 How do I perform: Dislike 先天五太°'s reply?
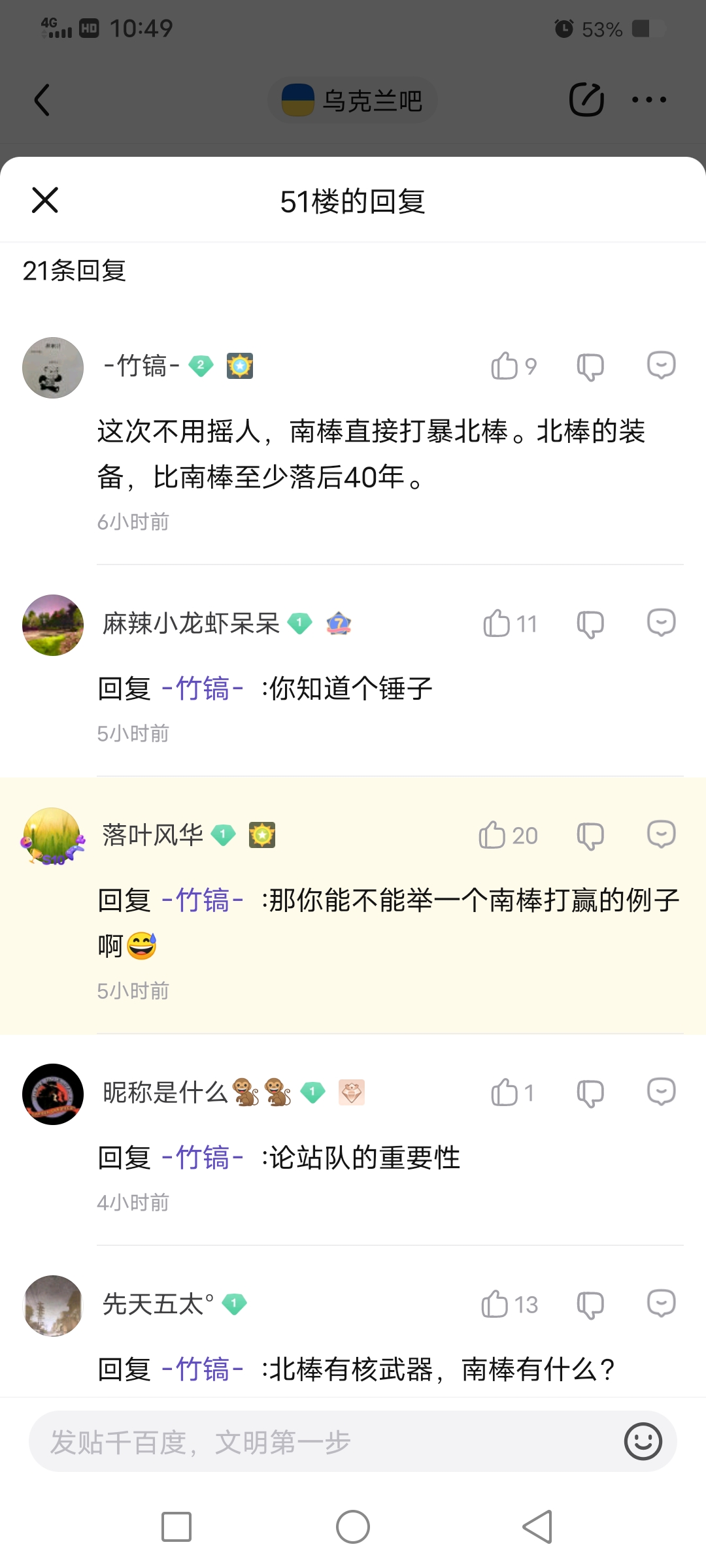[x=590, y=1305]
